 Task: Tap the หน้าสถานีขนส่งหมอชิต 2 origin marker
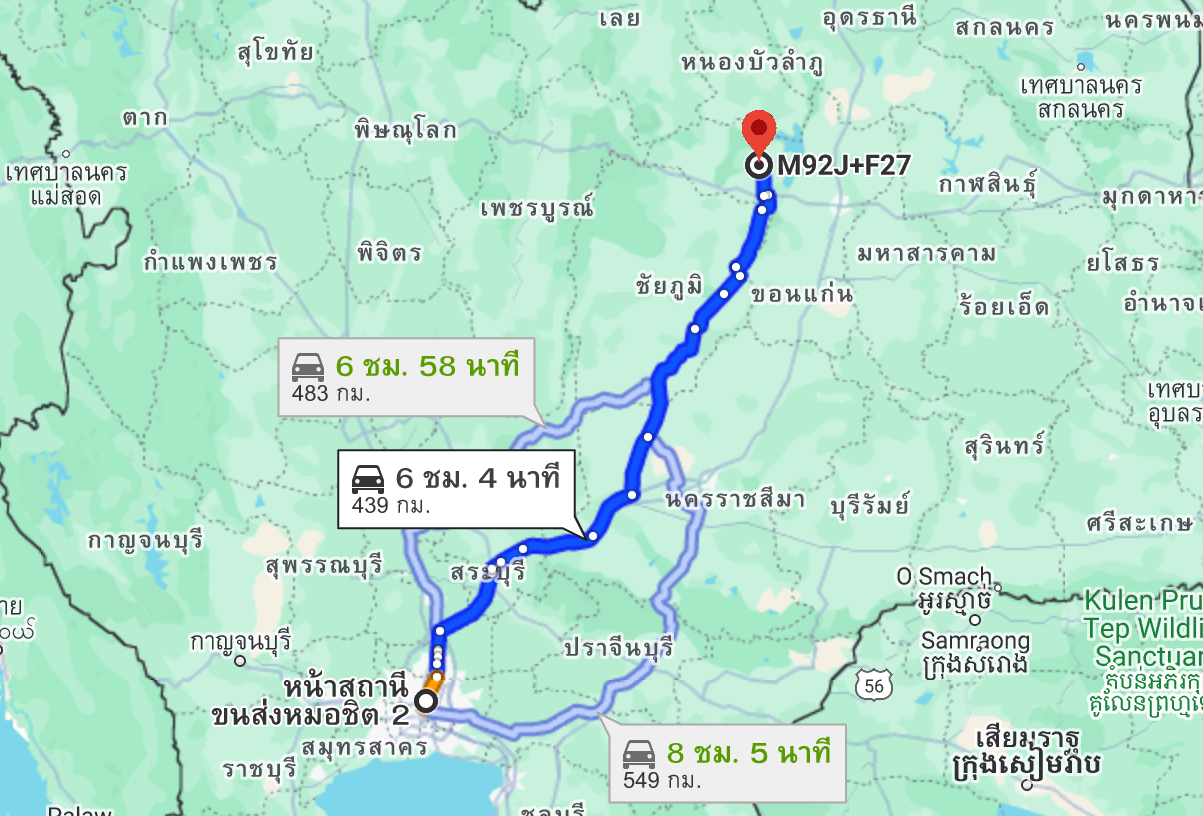(426, 701)
